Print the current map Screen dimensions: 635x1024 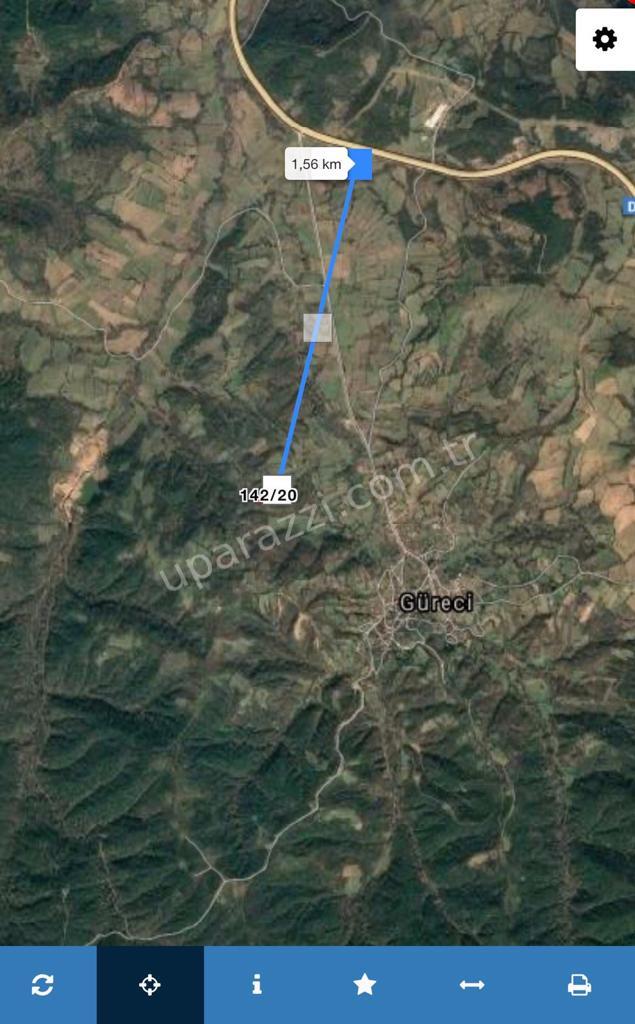coord(579,985)
